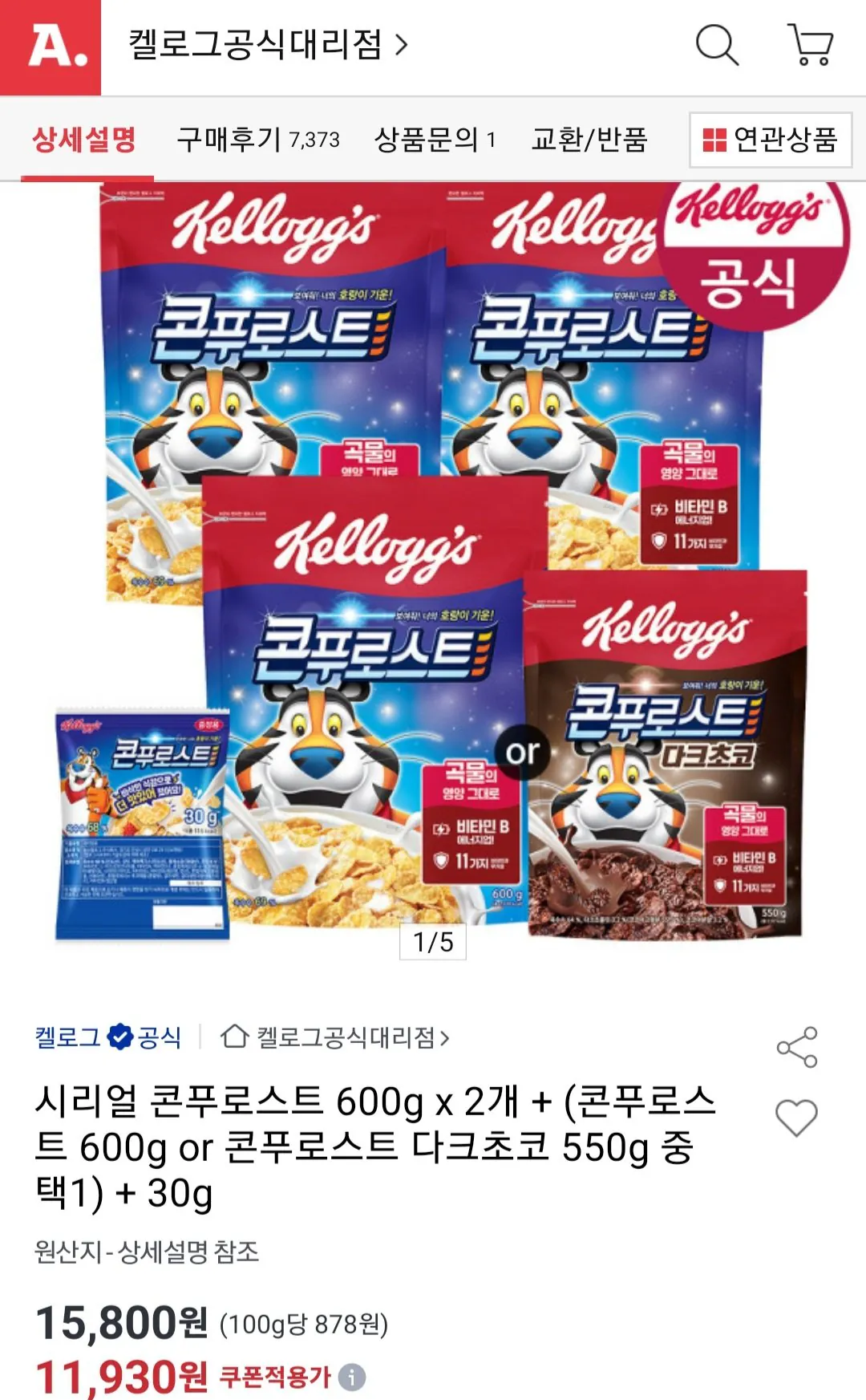View the 상품문의 product inquiry section
The image size is (866, 1400).
pyautogui.click(x=434, y=138)
